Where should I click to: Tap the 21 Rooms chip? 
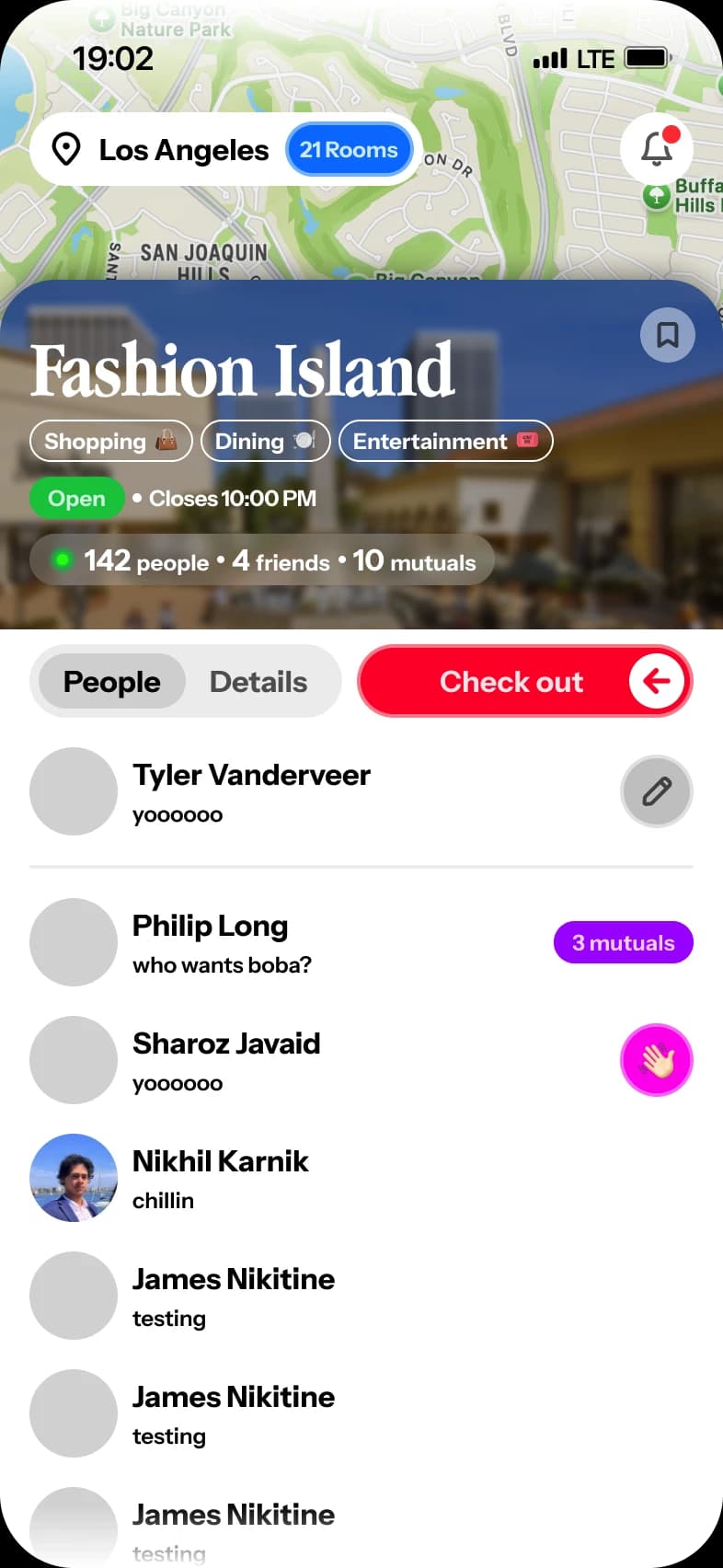tap(349, 150)
